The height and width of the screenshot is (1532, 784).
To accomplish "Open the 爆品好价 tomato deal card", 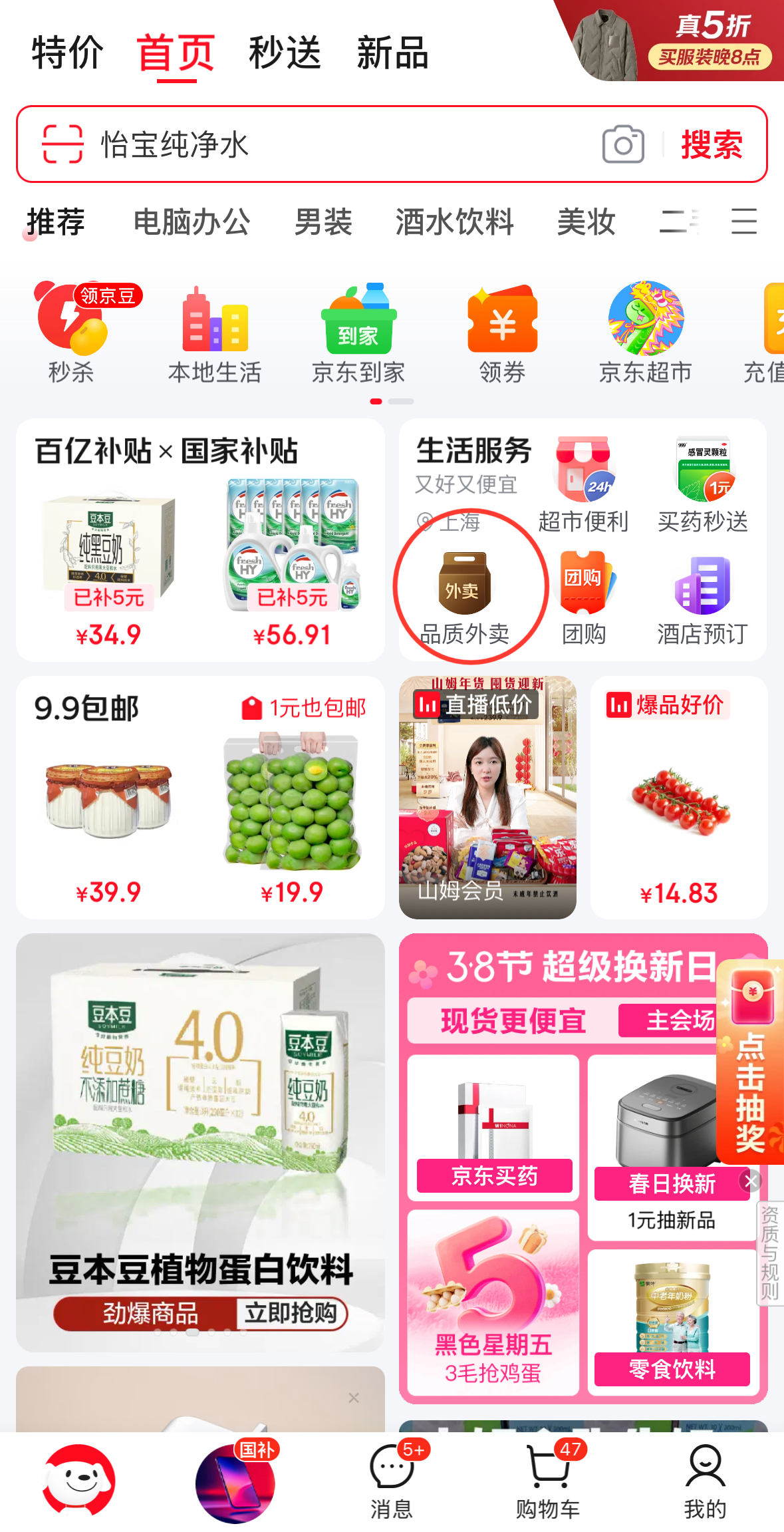I will [678, 798].
